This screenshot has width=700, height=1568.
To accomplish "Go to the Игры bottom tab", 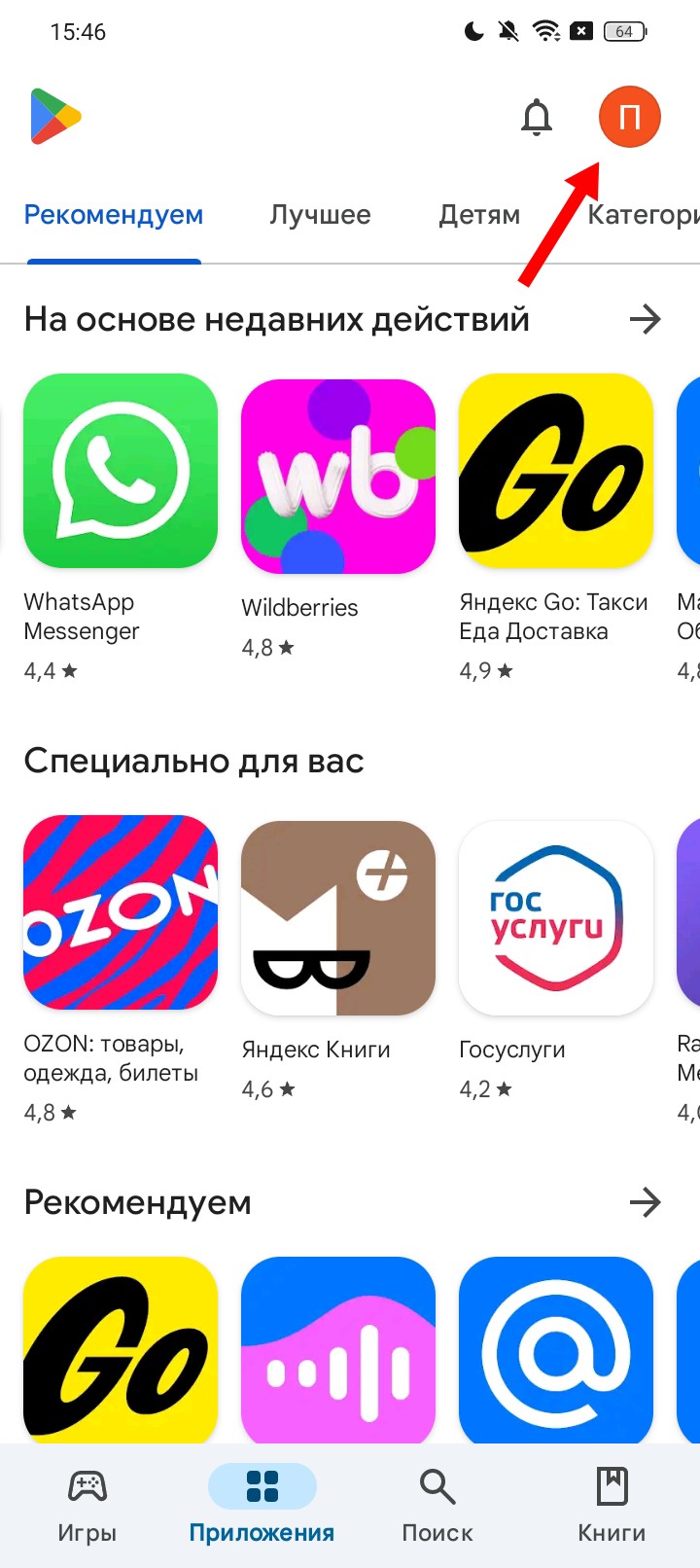I will tap(87, 1505).
